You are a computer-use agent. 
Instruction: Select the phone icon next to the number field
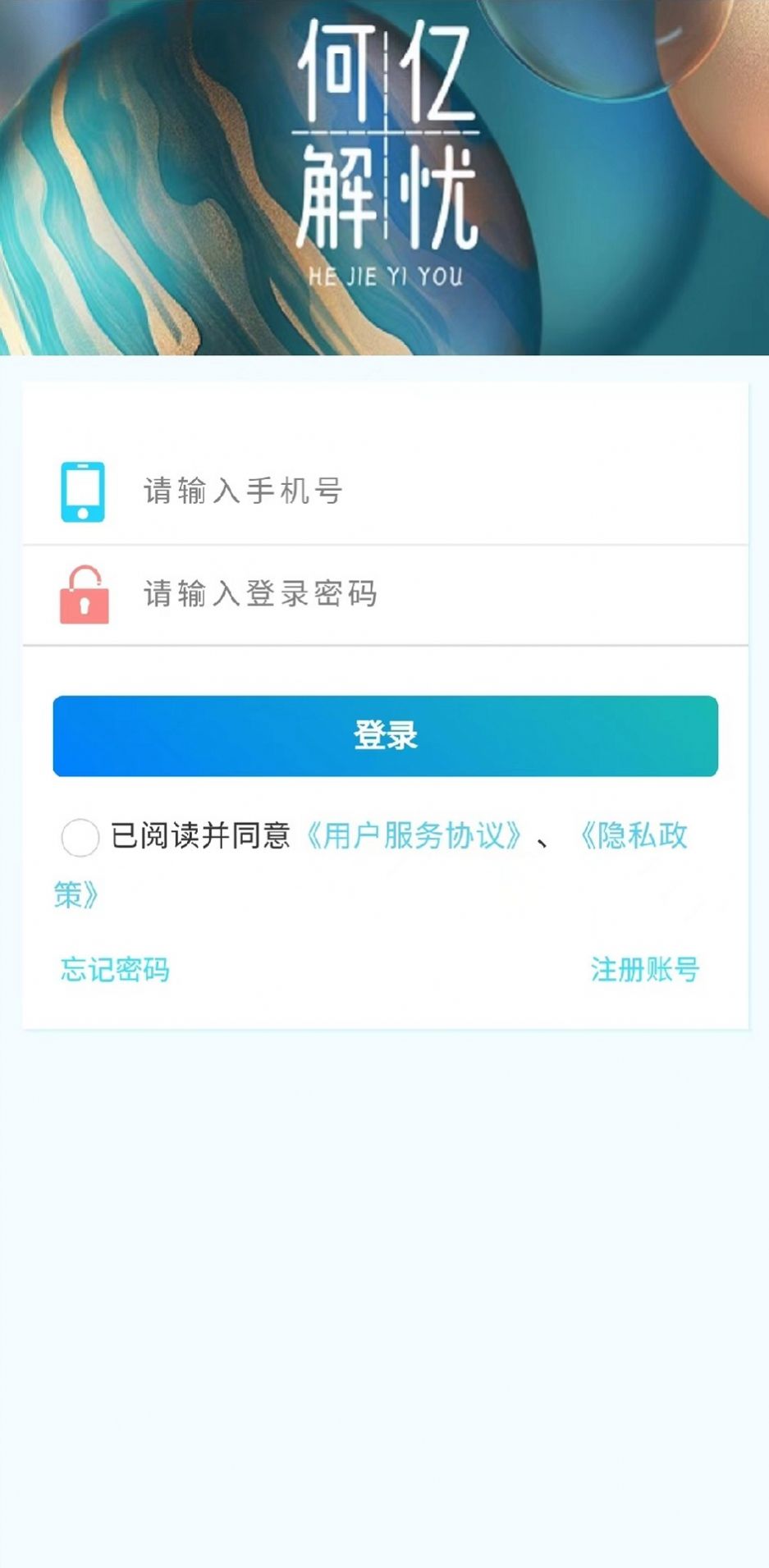point(82,491)
